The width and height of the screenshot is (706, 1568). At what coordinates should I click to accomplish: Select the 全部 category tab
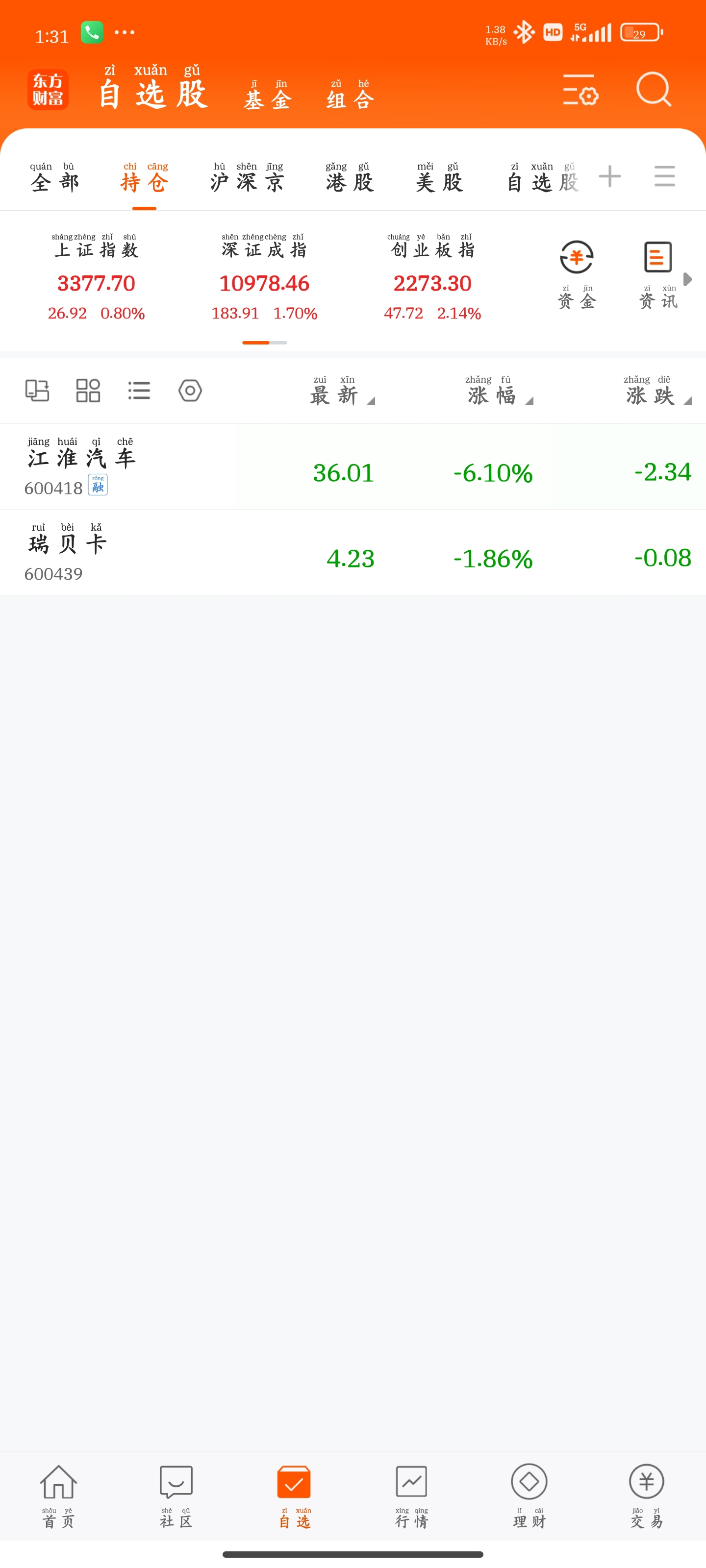coord(55,178)
